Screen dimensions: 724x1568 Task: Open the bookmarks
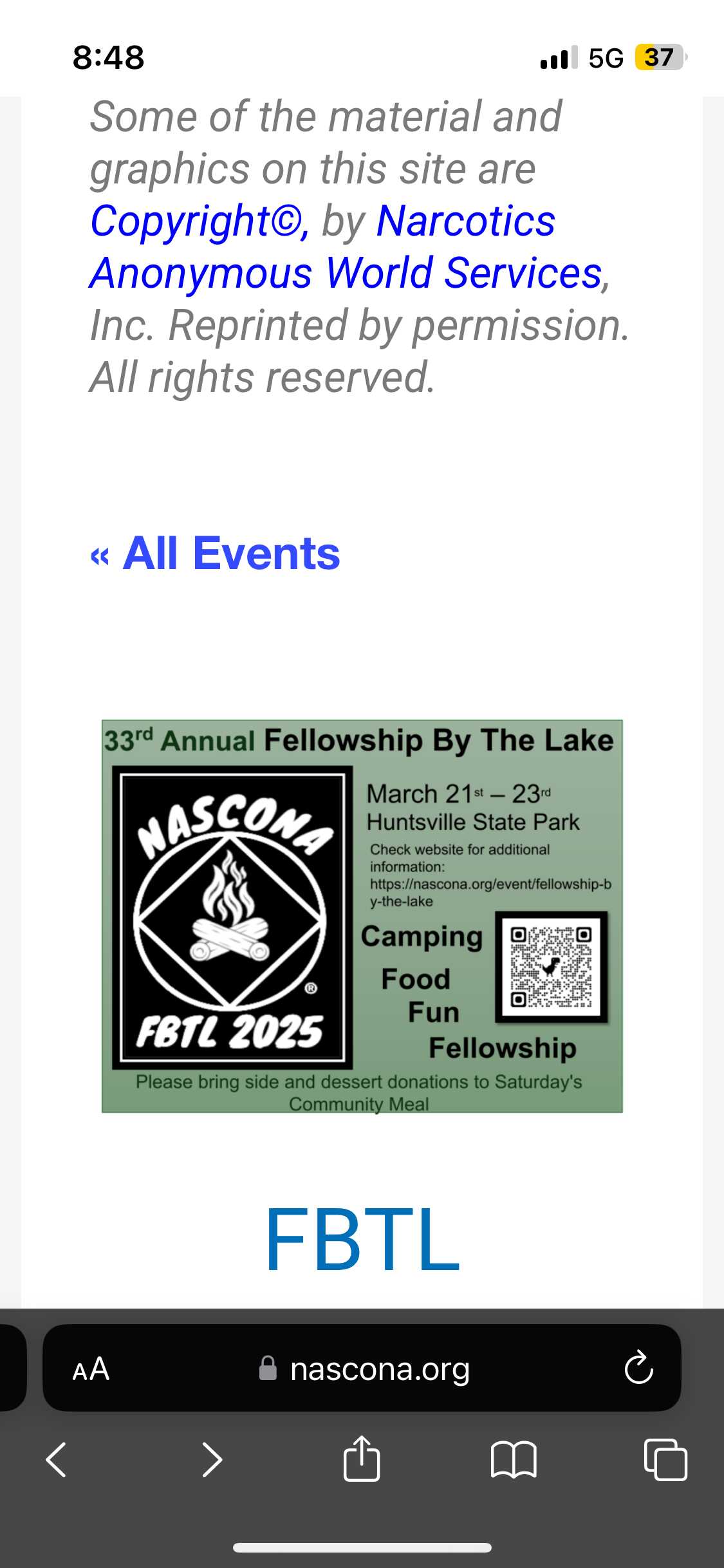point(513,1460)
